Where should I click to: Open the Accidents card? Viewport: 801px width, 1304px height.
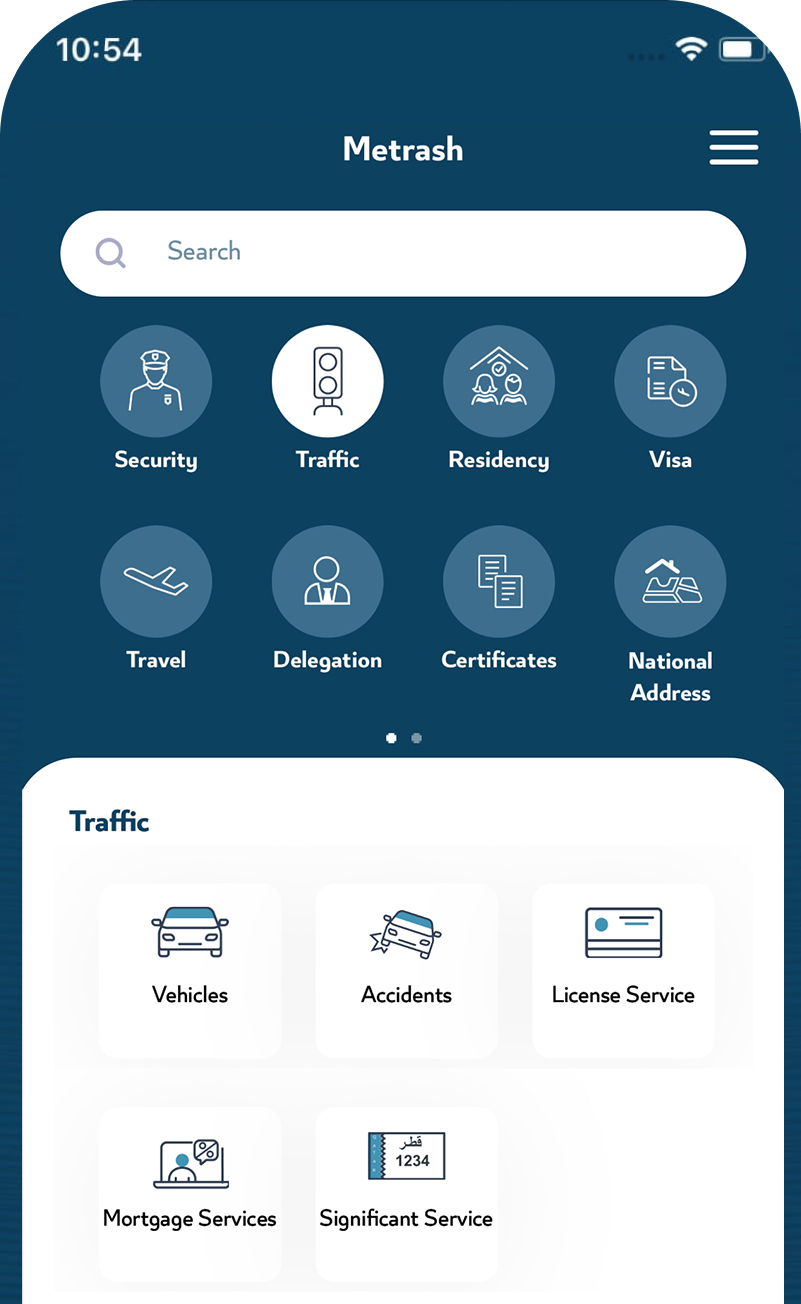point(406,970)
